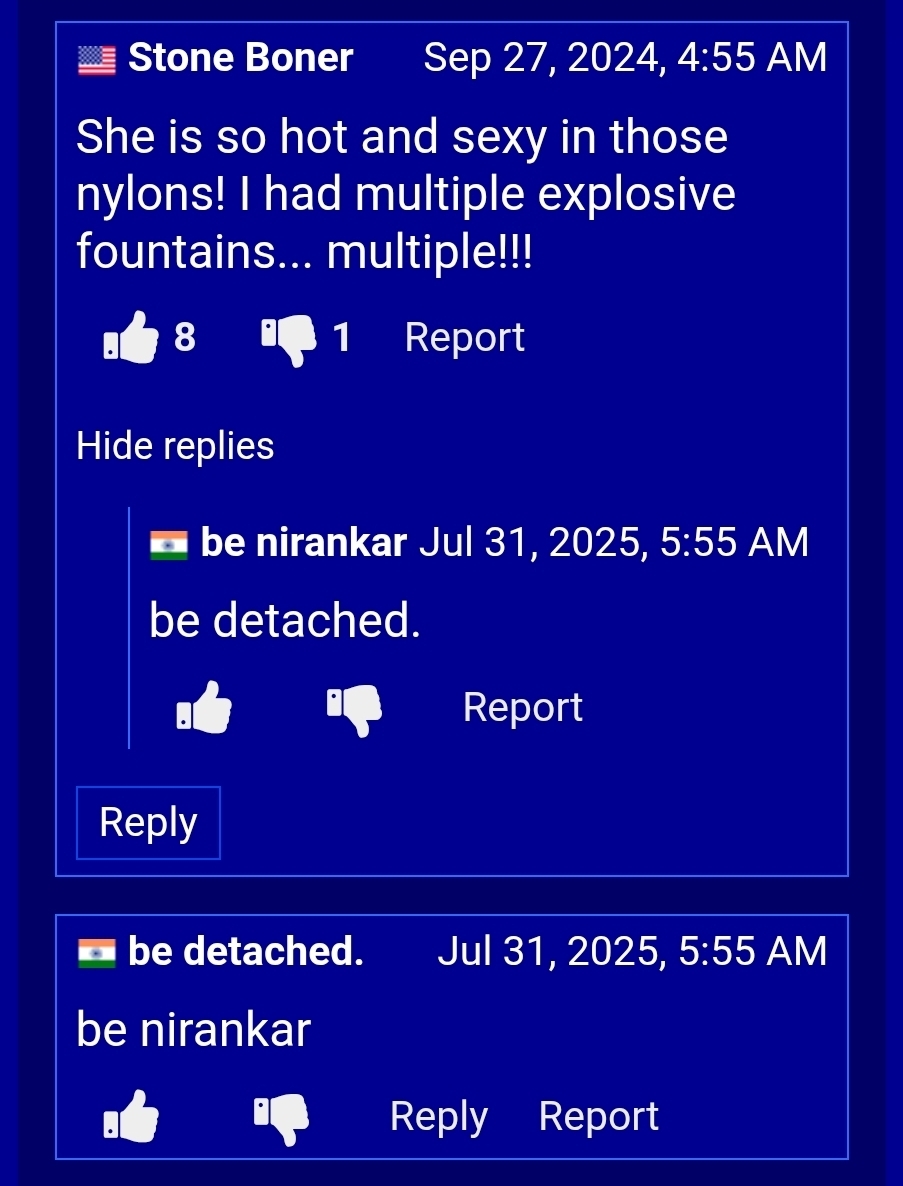
Task: Dislike the 'be detached.' user's comment
Action: click(282, 1117)
